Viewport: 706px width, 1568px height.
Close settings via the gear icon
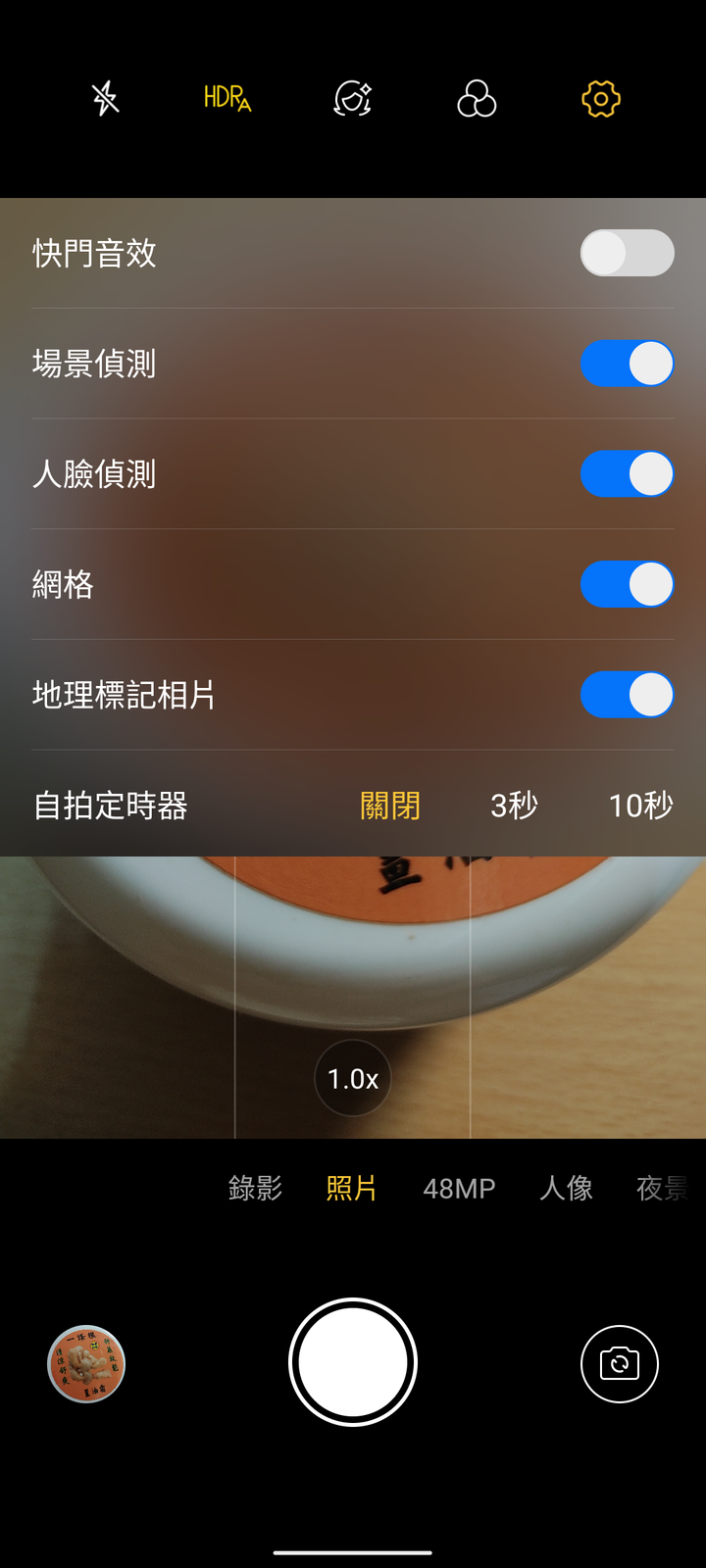click(x=601, y=99)
